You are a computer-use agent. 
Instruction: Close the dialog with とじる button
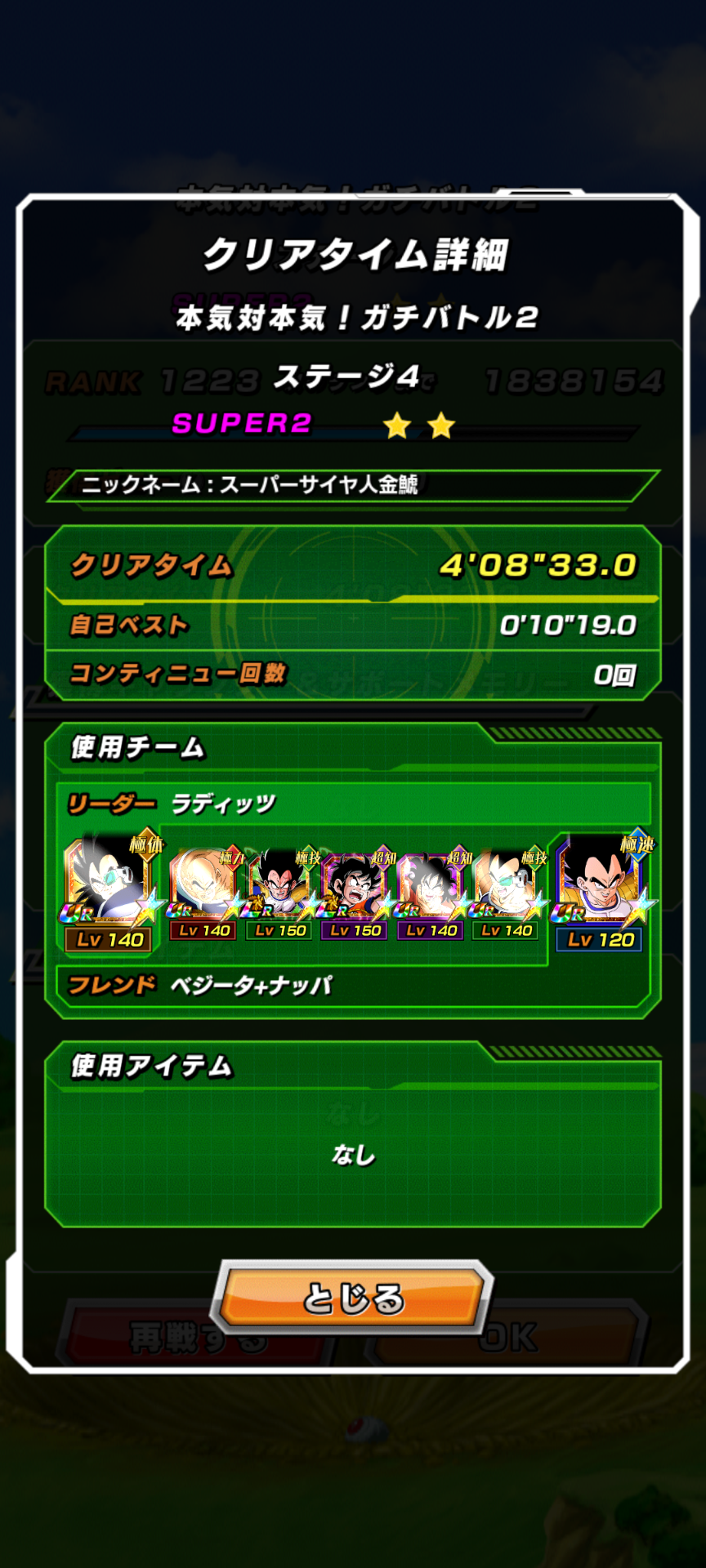(x=353, y=1298)
